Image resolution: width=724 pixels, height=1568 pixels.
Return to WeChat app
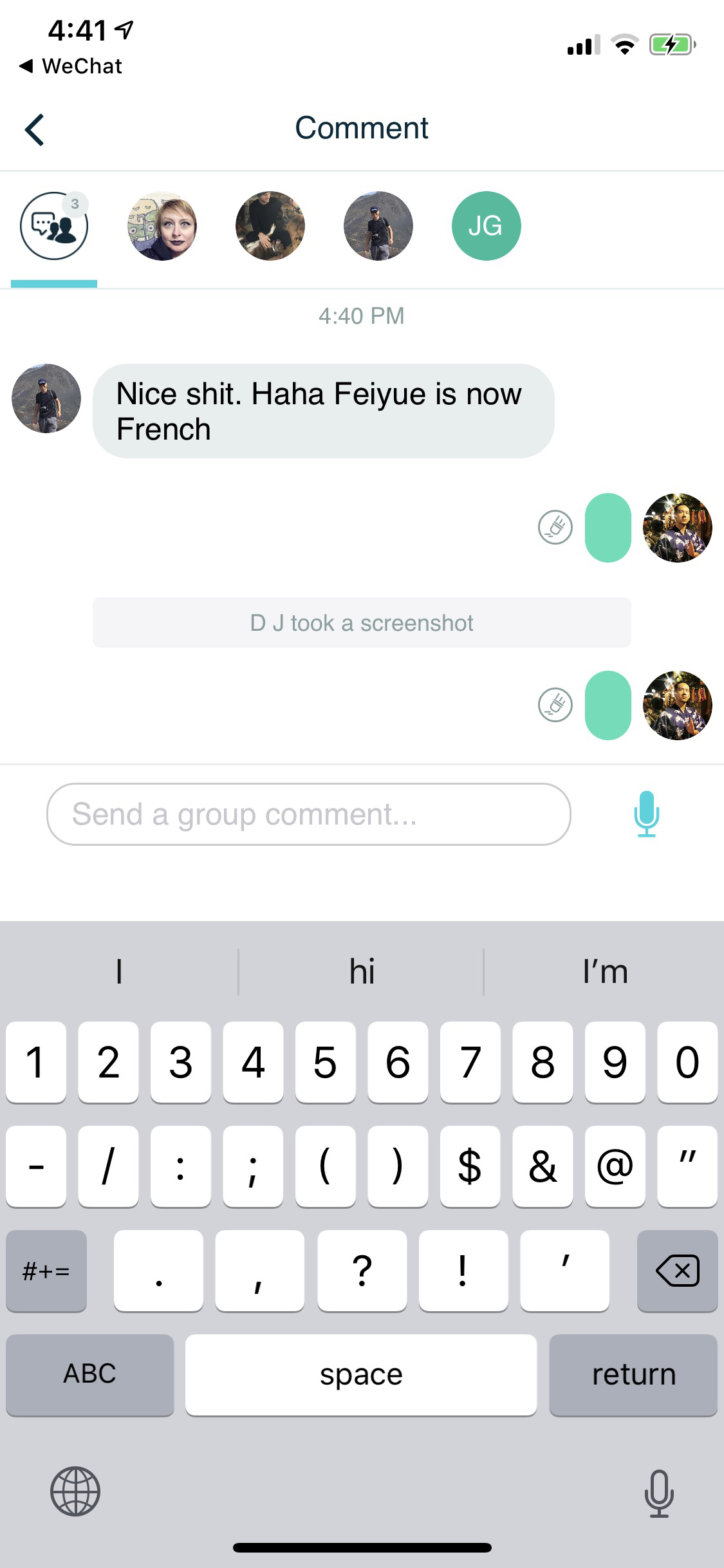tap(71, 66)
